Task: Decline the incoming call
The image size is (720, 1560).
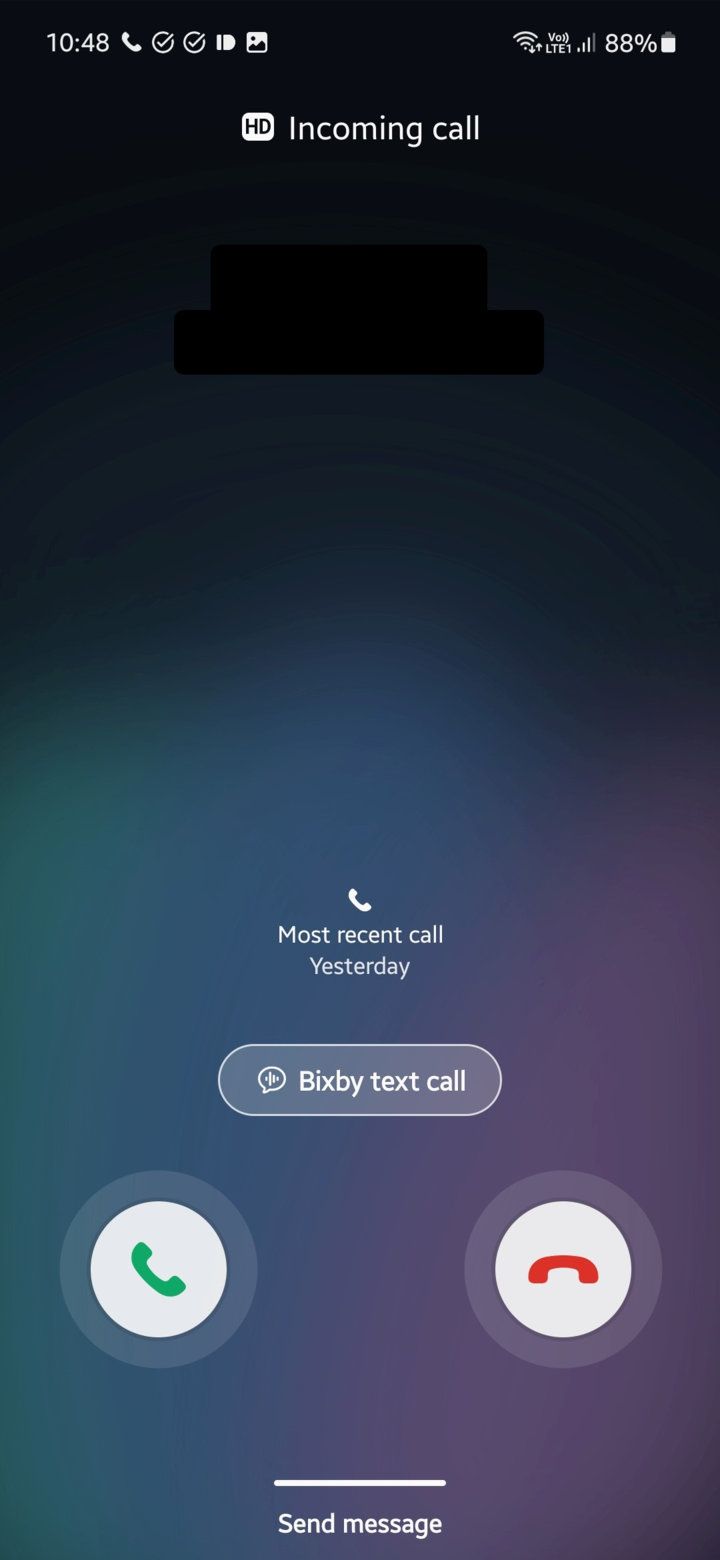Action: click(x=563, y=1269)
